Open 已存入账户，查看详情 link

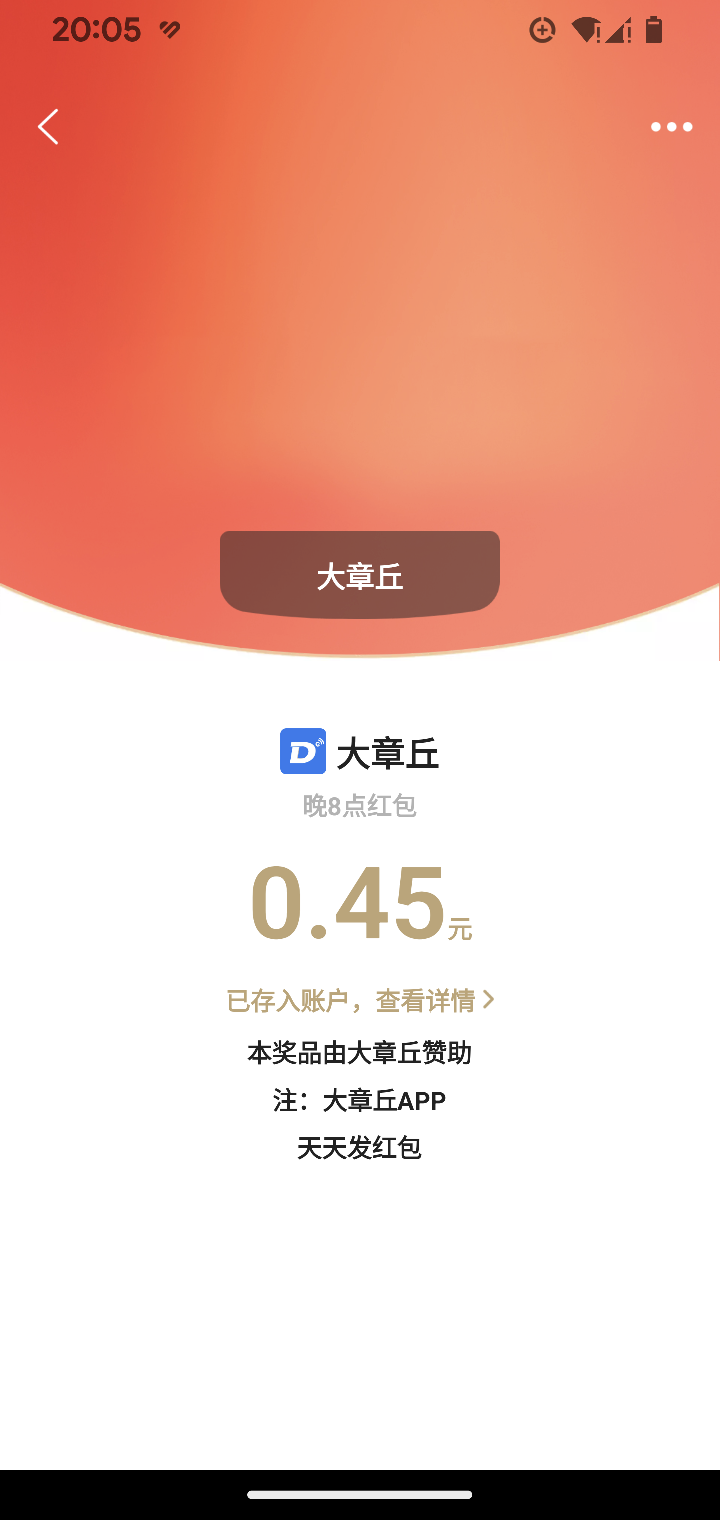pyautogui.click(x=360, y=1000)
